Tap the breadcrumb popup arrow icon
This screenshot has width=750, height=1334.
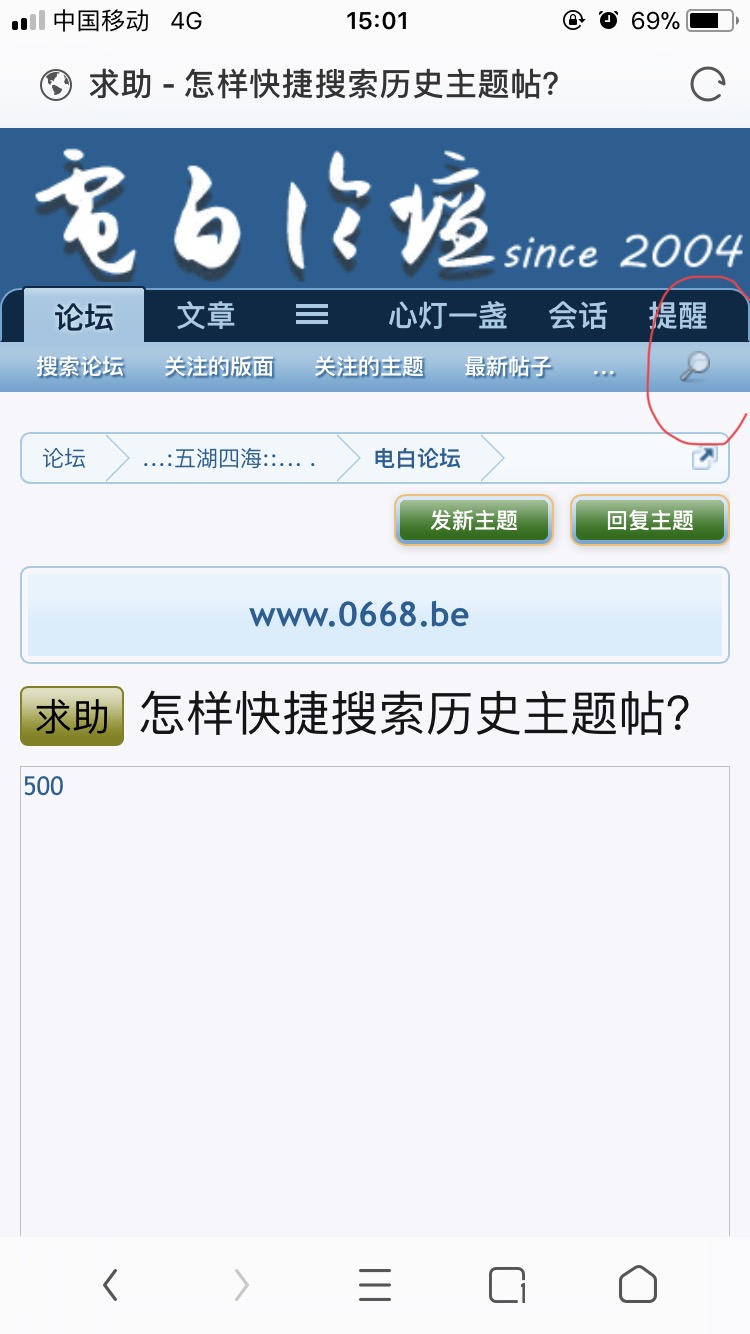(704, 458)
